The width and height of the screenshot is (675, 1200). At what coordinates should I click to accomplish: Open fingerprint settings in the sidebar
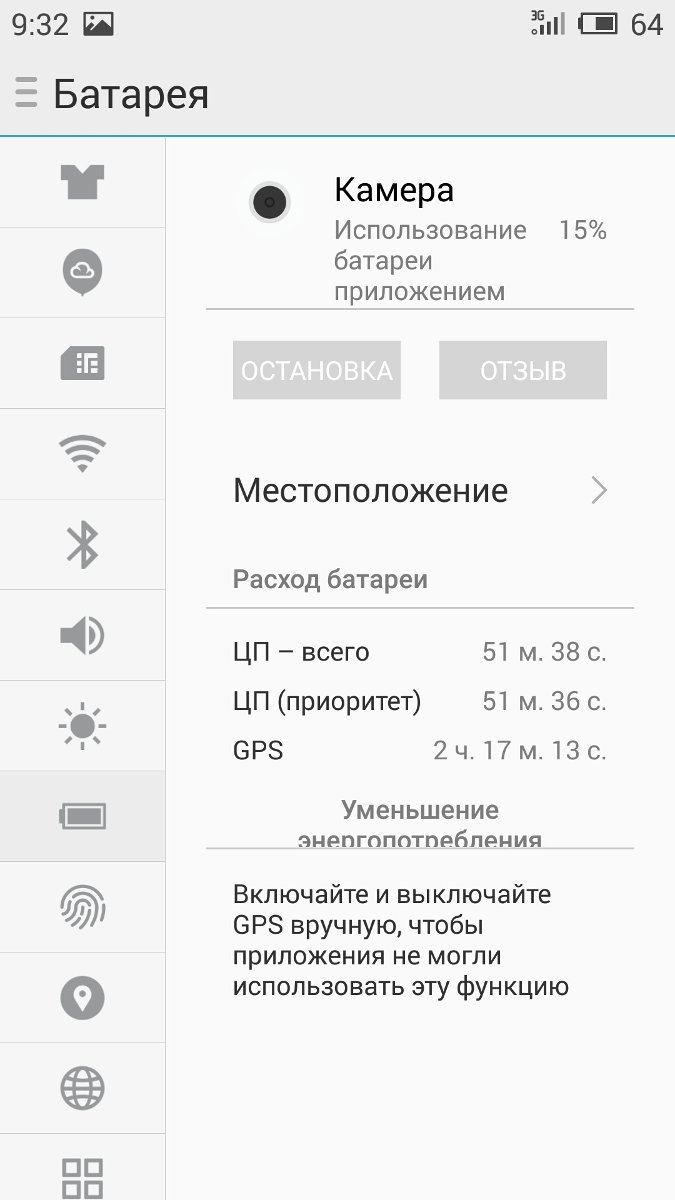point(82,907)
